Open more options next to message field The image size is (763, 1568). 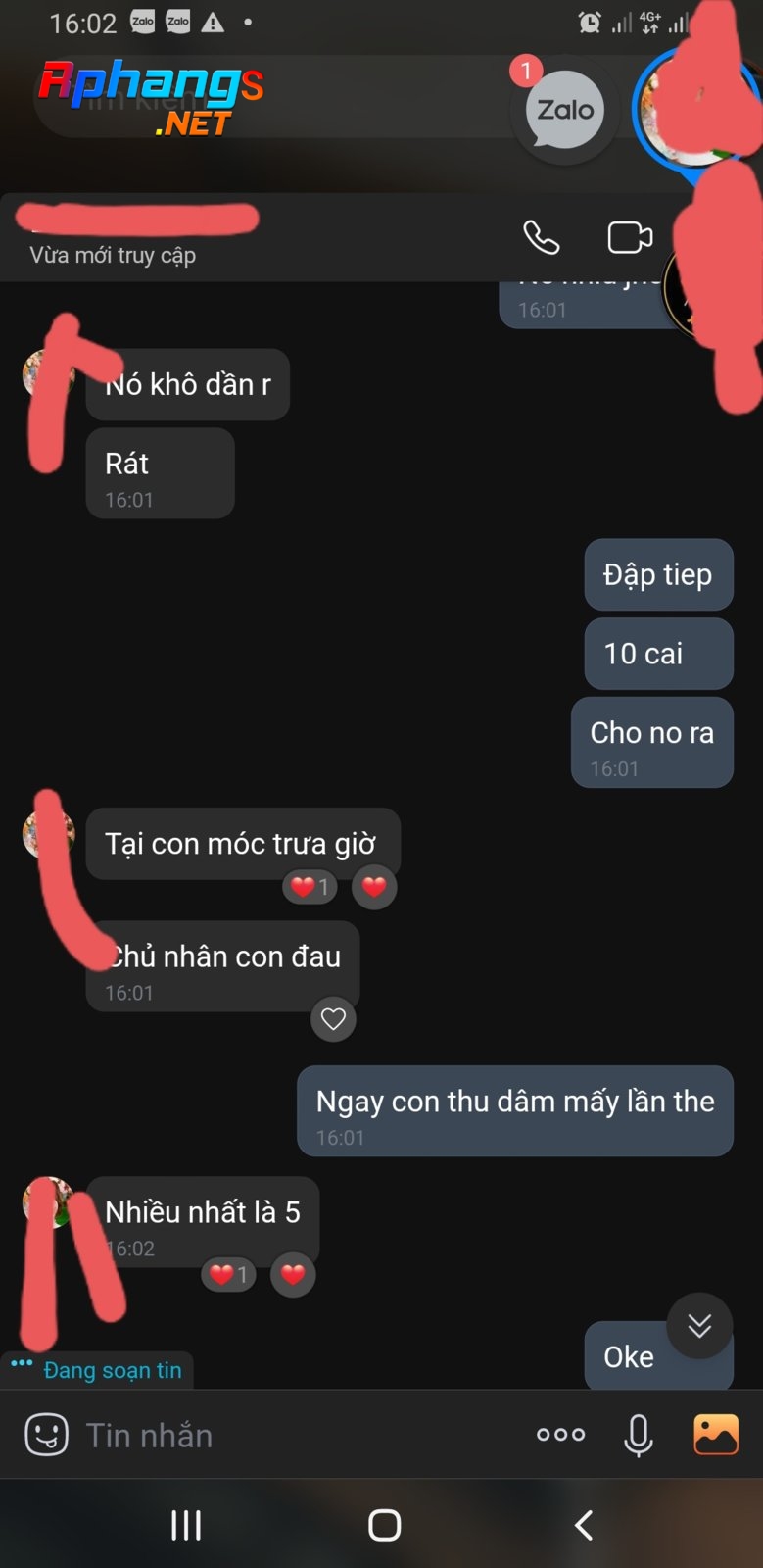560,1435
